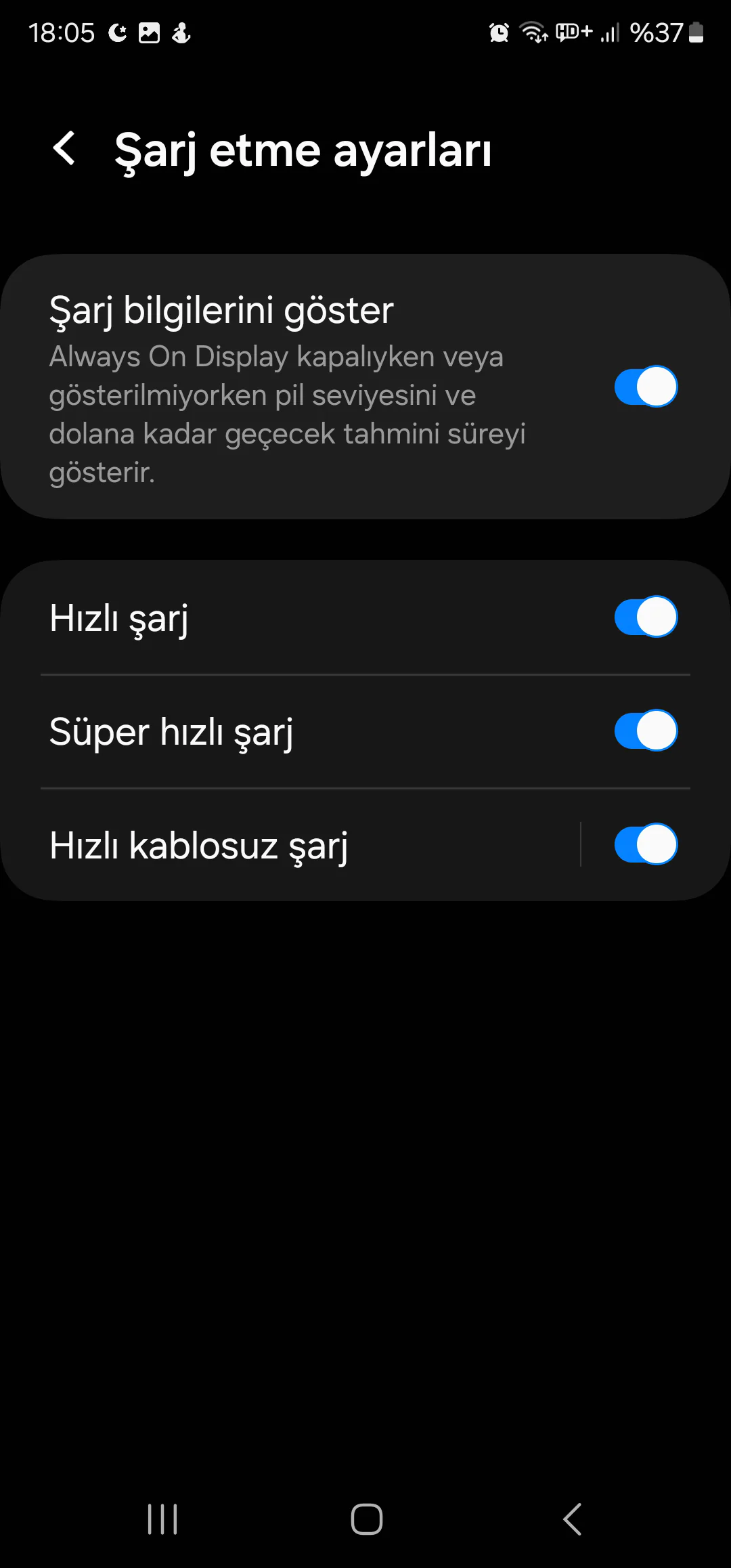
Task: Tap the signal strength bars icon
Action: click(x=609, y=31)
